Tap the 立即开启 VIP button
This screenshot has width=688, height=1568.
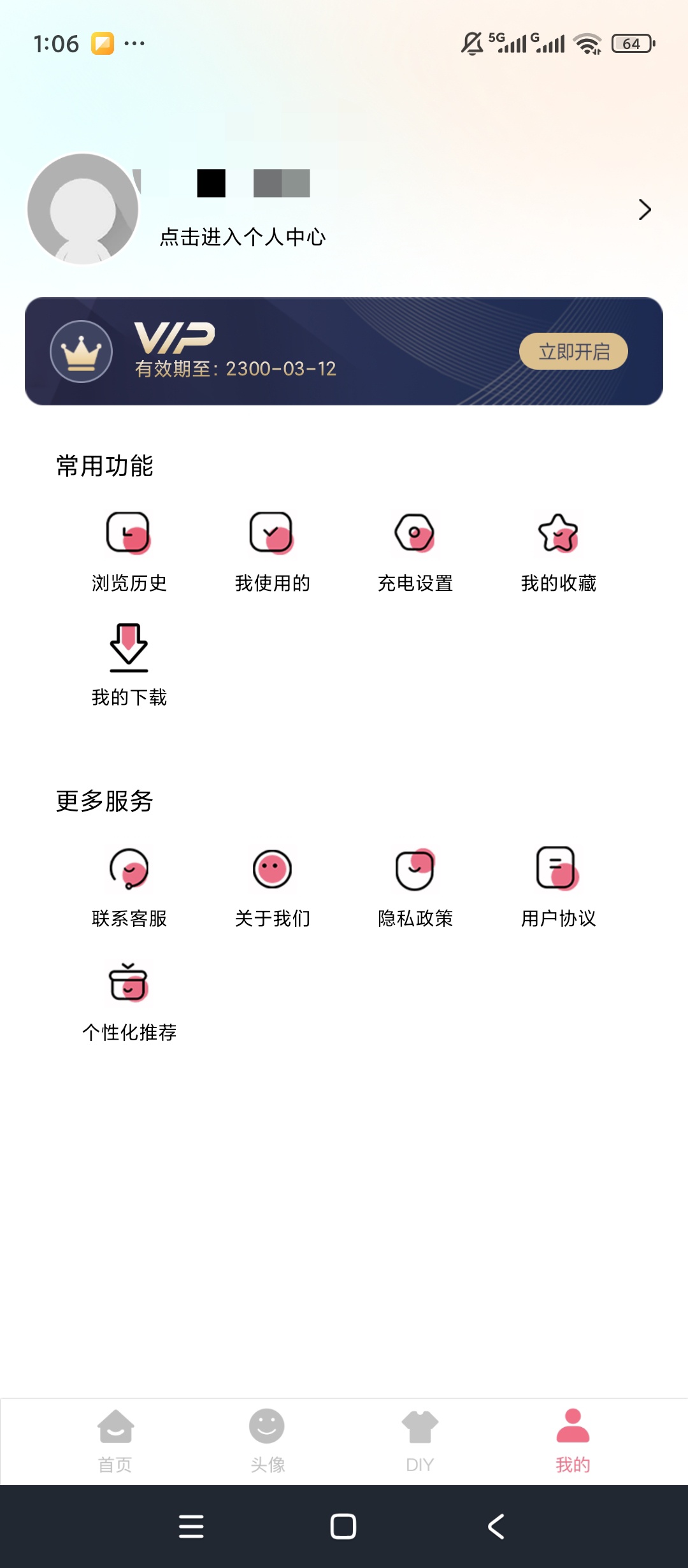pos(573,351)
